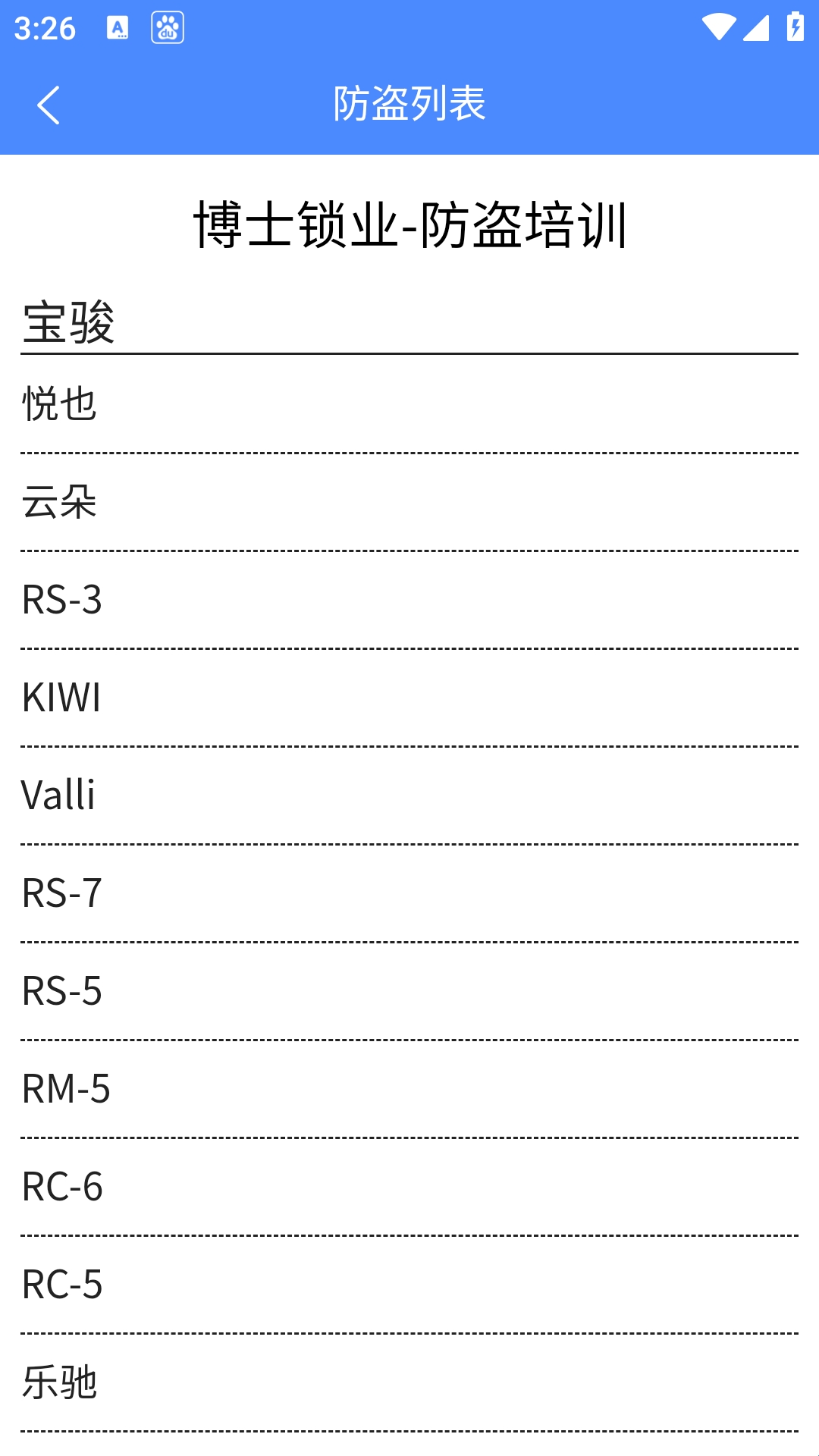Select the RC-6 row
Image resolution: width=819 pixels, height=1456 pixels.
point(409,1187)
